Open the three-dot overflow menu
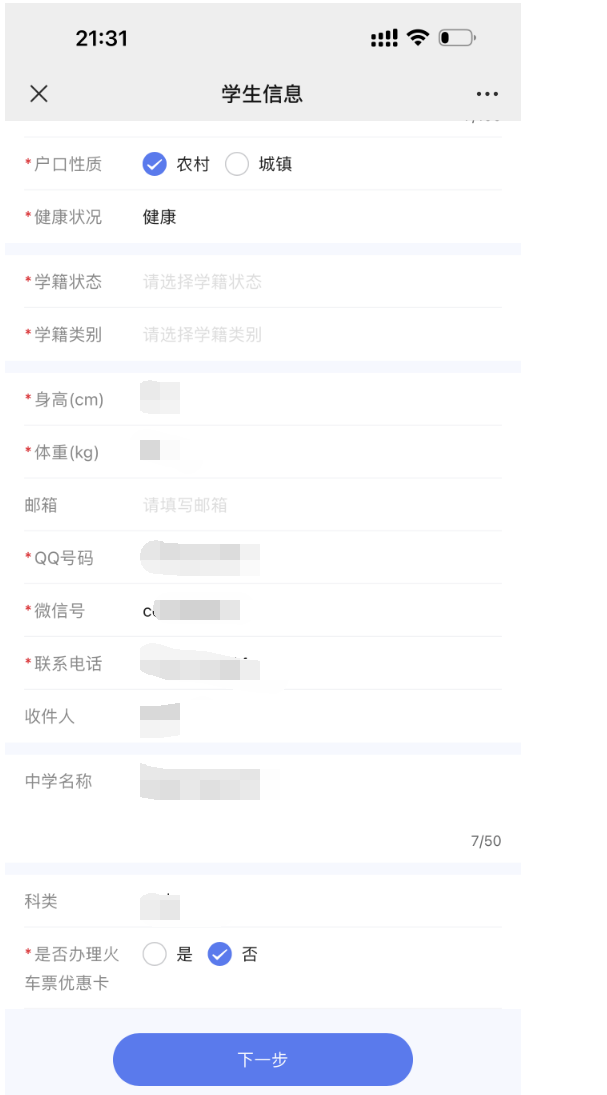This screenshot has width=607, height=1095. click(487, 94)
